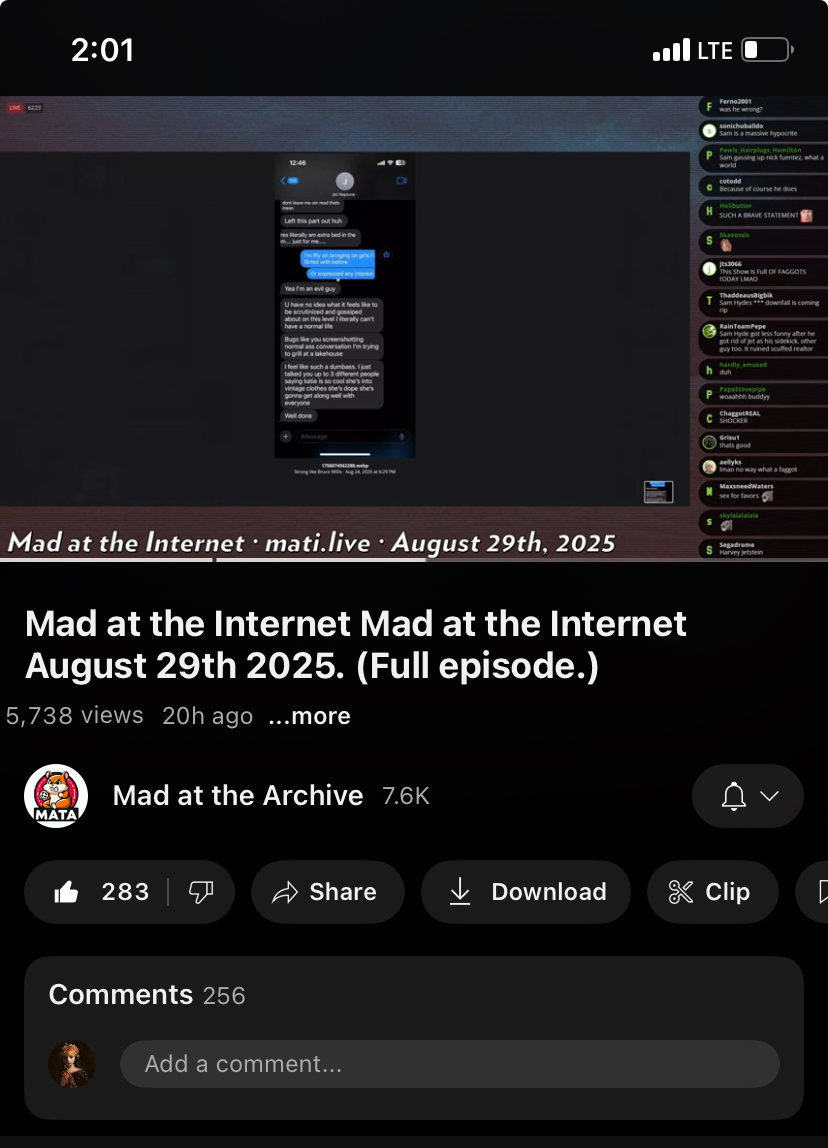828x1148 pixels.
Task: Tap the Add a comment field
Action: click(449, 1064)
